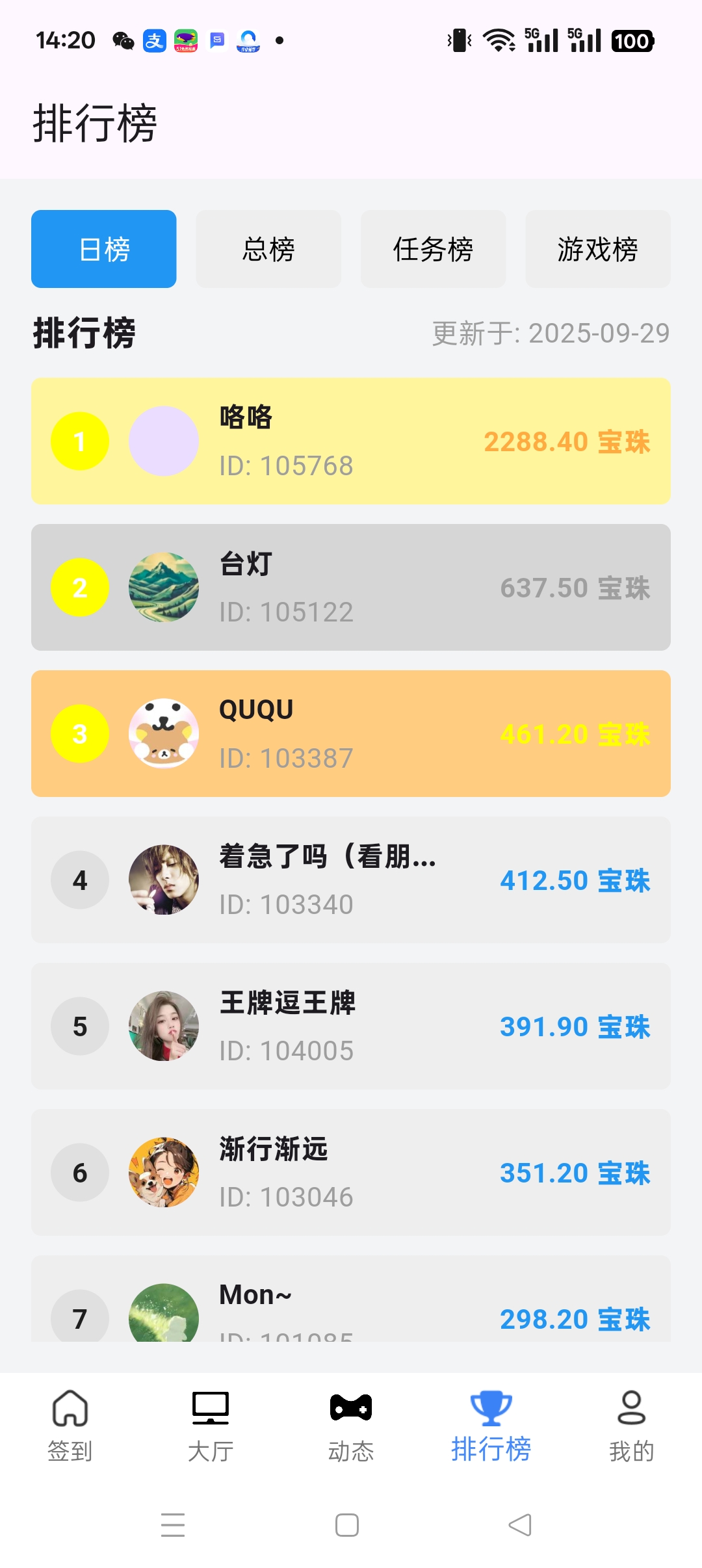Go to the system home screen

(347, 1525)
